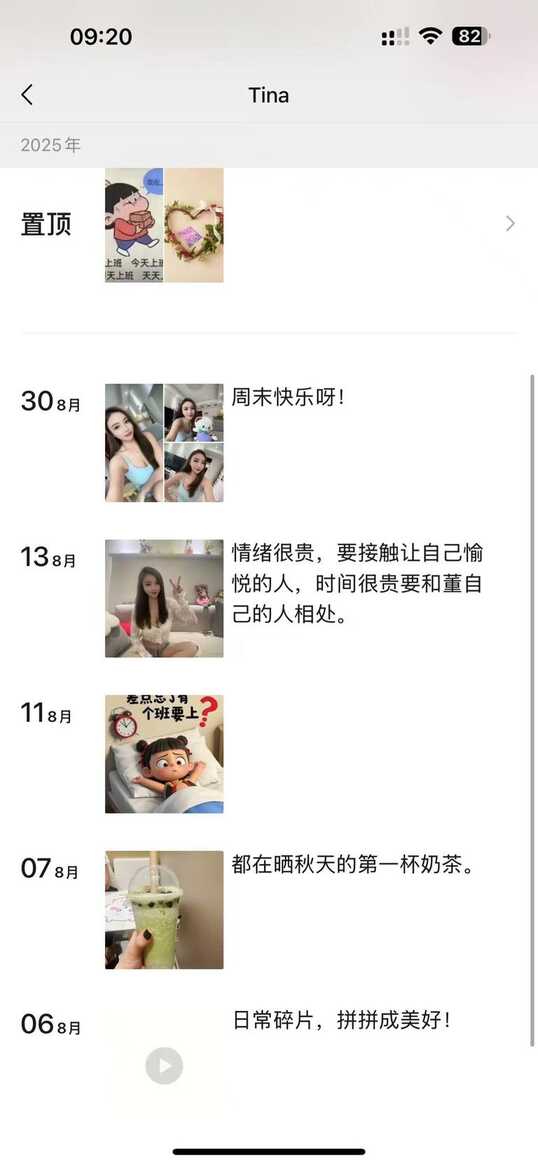Go back from Tina's moments
This screenshot has height=1165, width=538.
(x=27, y=95)
